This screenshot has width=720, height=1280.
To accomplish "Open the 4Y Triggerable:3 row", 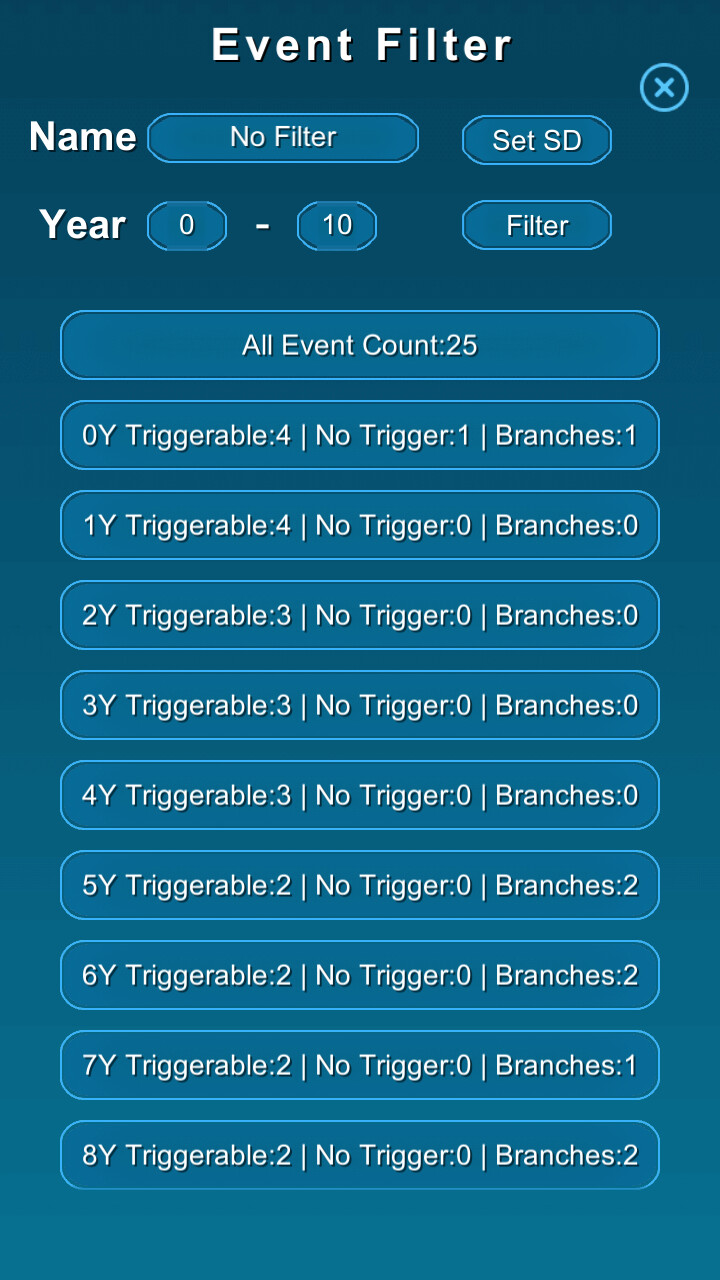I will coord(360,795).
